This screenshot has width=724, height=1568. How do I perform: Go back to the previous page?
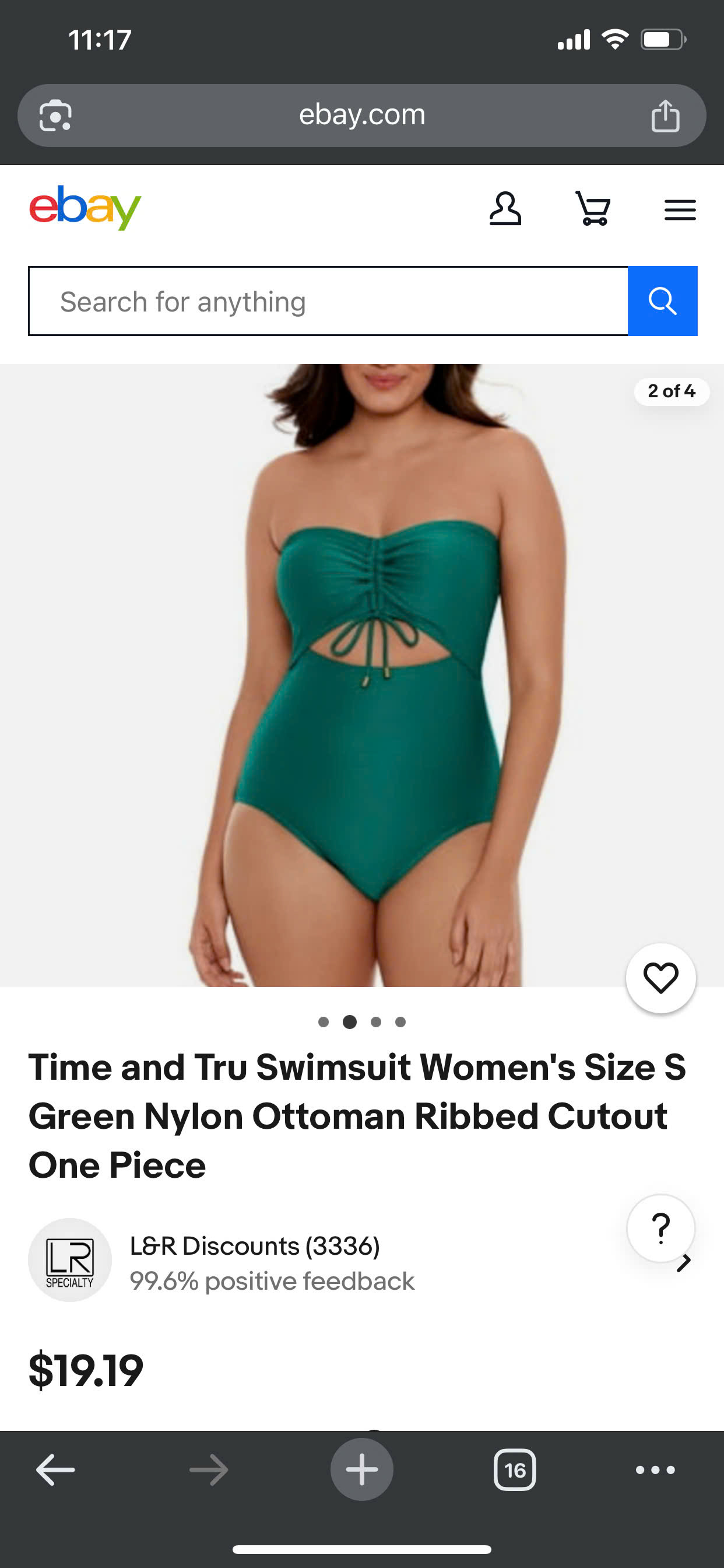[x=55, y=1470]
